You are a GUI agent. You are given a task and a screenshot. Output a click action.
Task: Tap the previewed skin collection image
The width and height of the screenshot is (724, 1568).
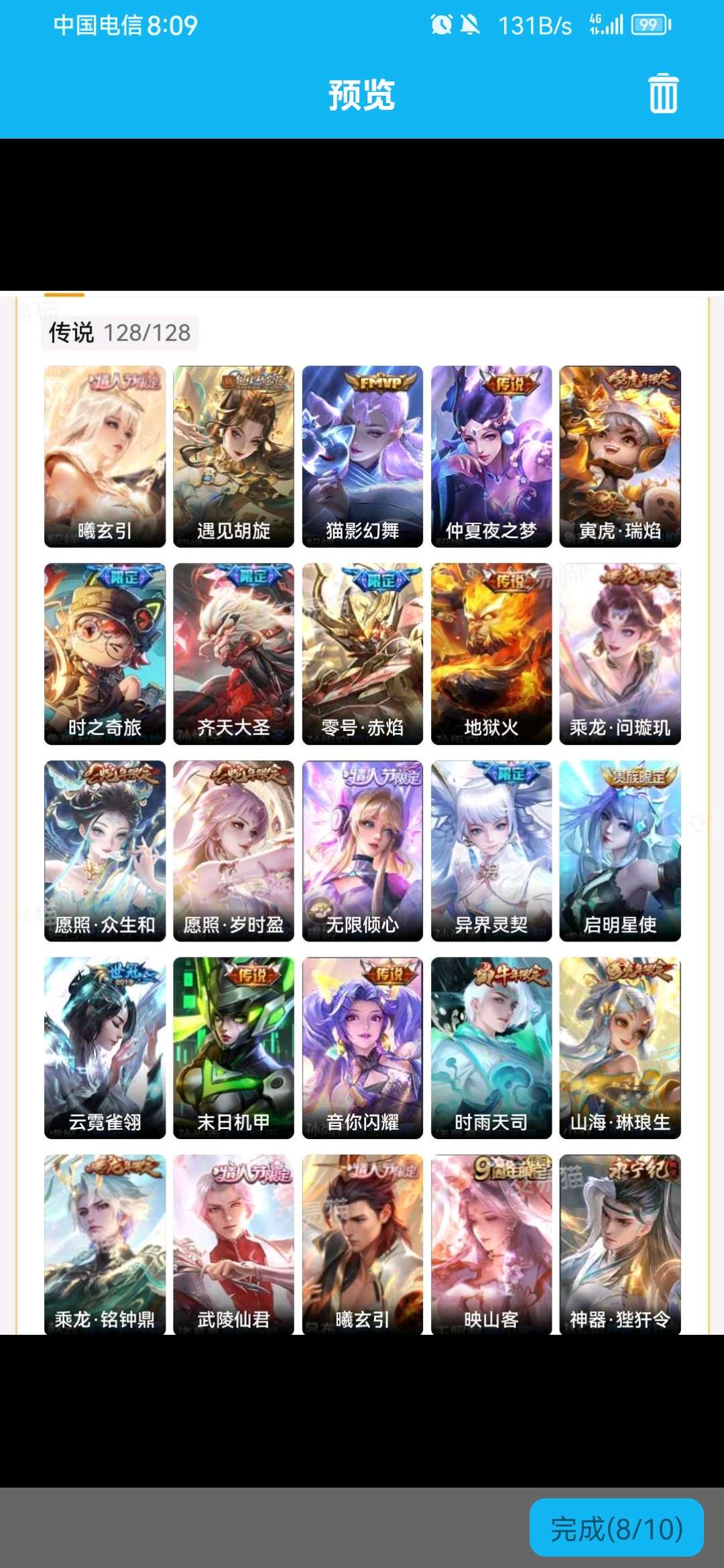pyautogui.click(x=362, y=811)
